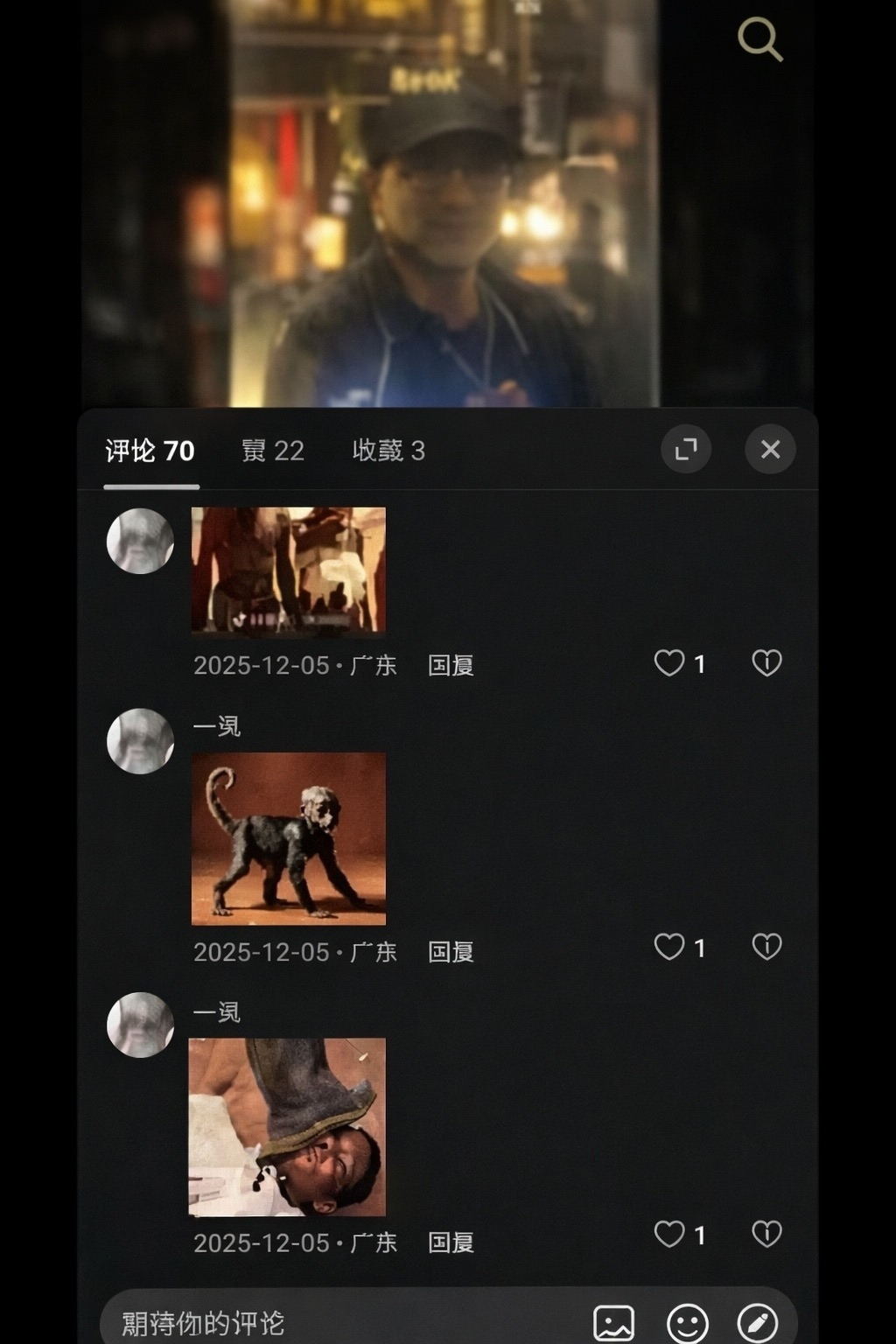
Task: Open the emoji picker in the comment box
Action: 687,1322
